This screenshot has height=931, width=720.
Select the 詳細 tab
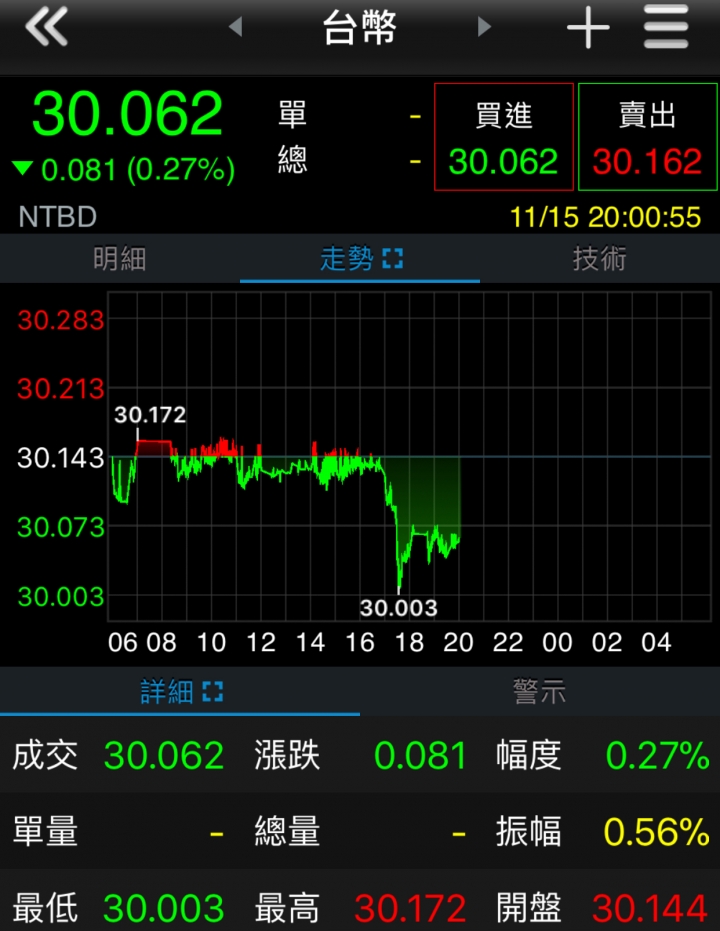180,691
